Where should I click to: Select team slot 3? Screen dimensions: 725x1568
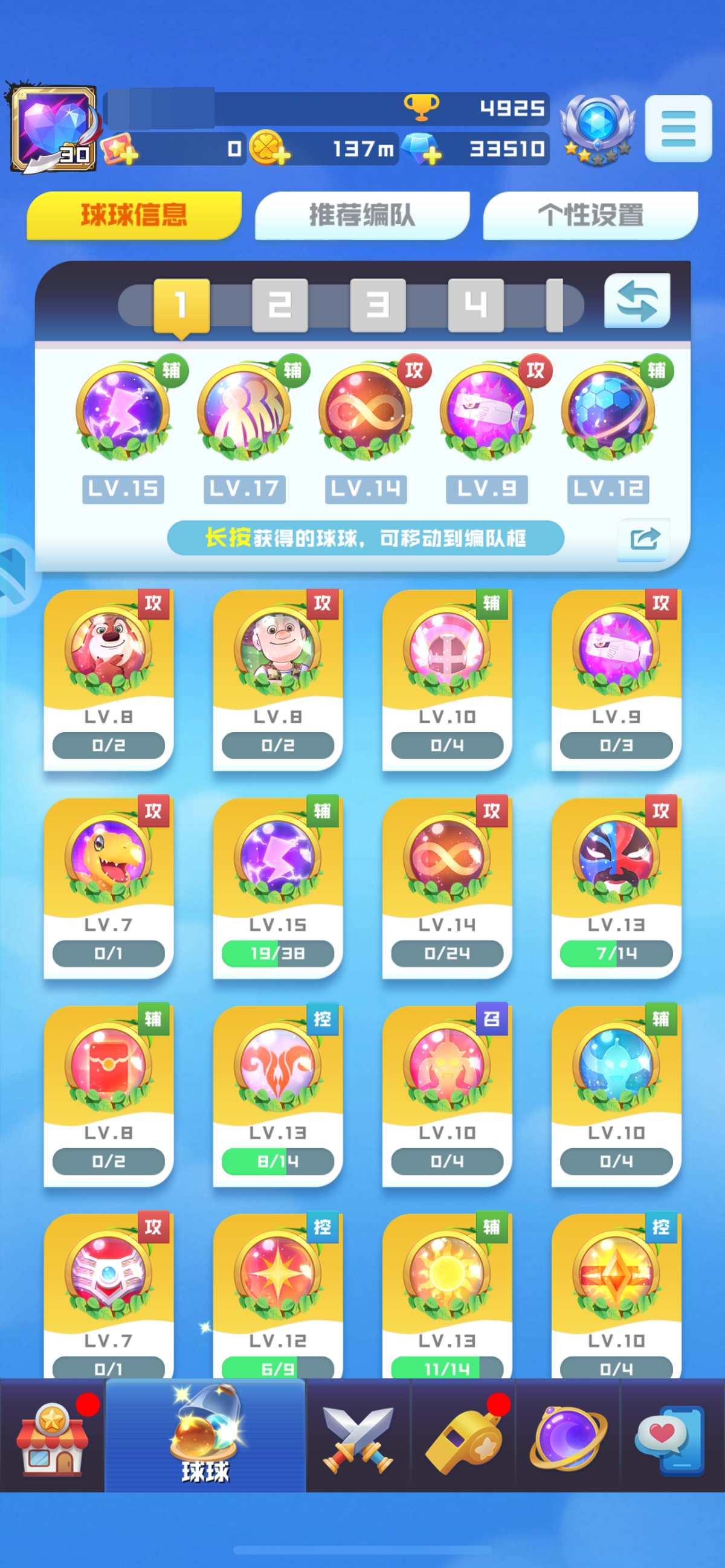click(x=378, y=305)
